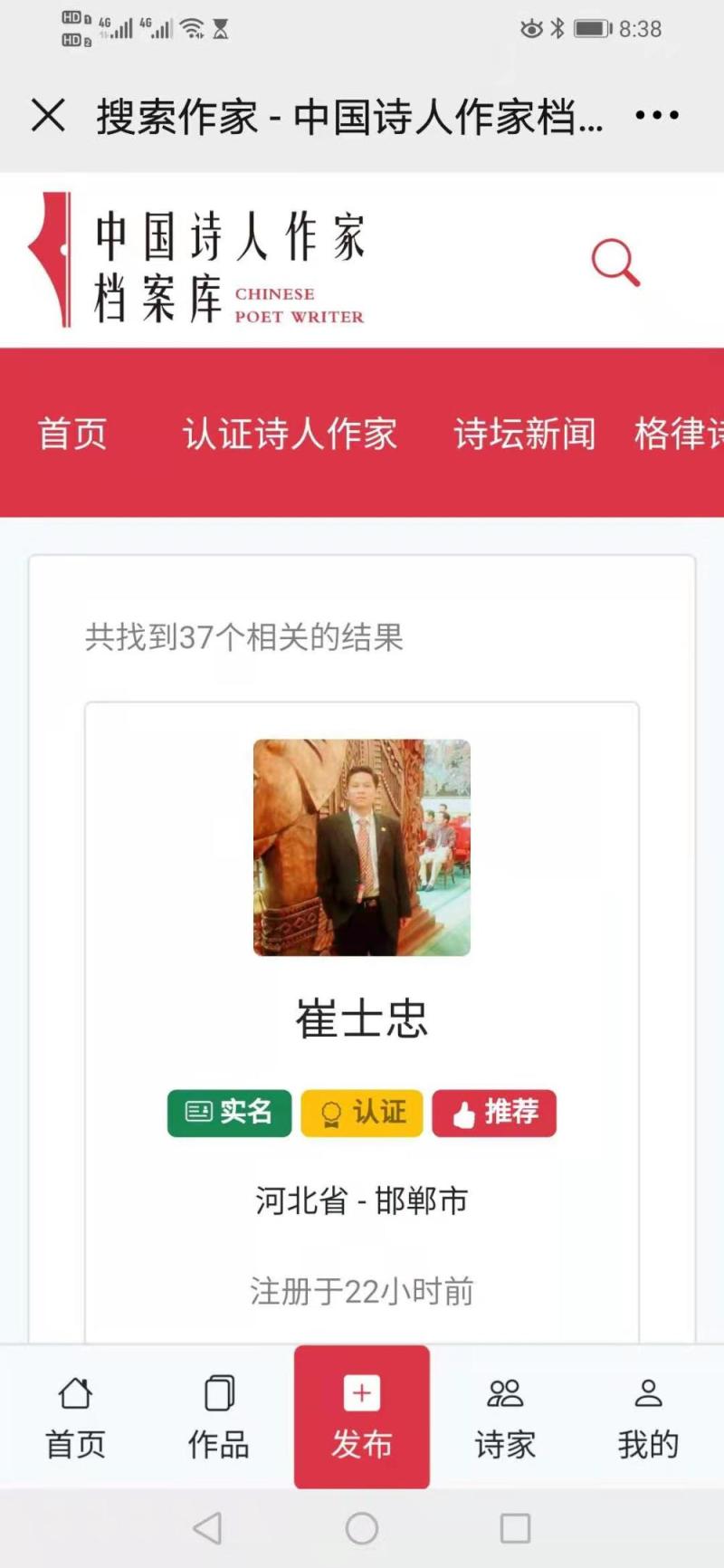Open the three-dot overflow menu
Screen dimensions: 724x1568
[657, 116]
